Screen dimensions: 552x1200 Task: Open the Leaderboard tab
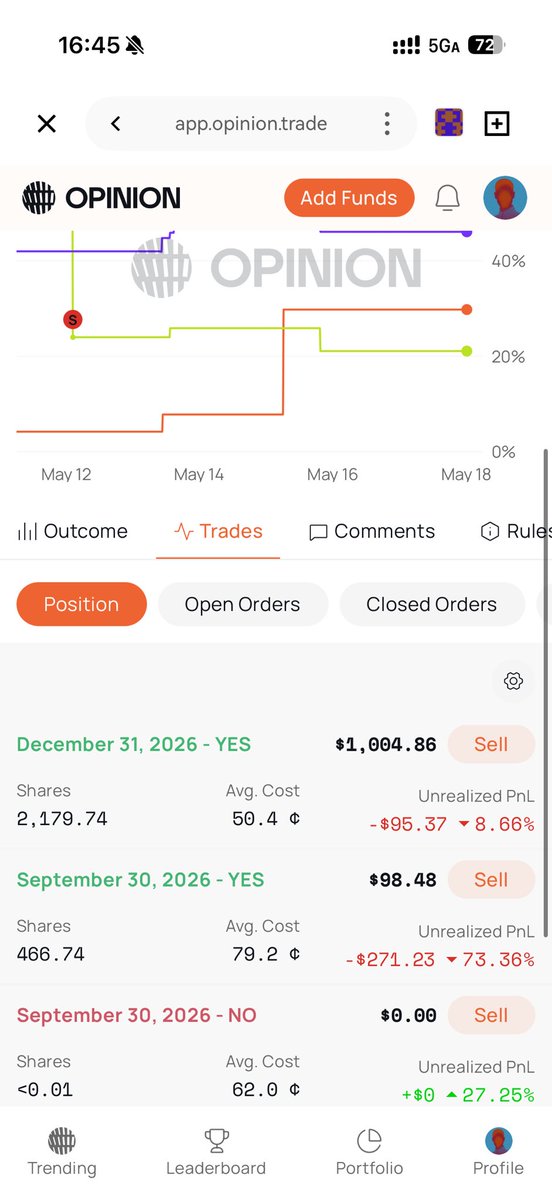pyautogui.click(x=216, y=1152)
